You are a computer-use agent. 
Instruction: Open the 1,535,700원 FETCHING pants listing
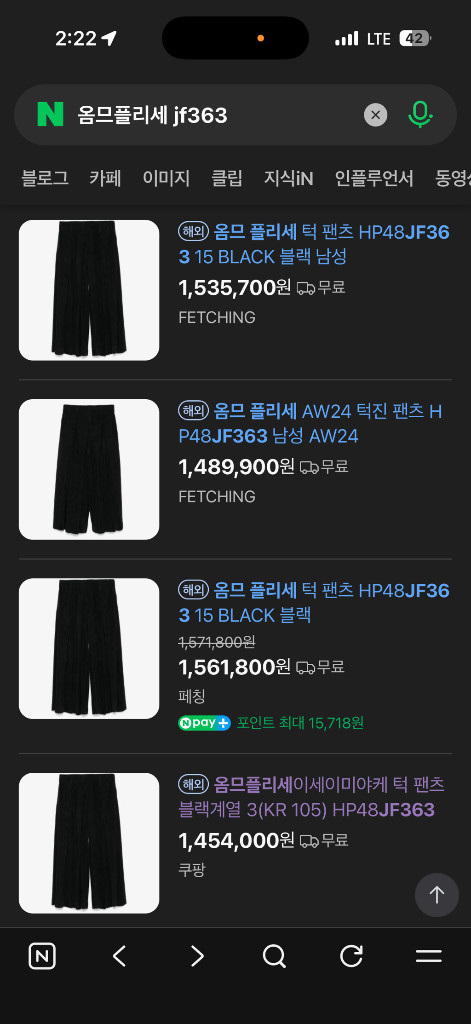point(314,244)
